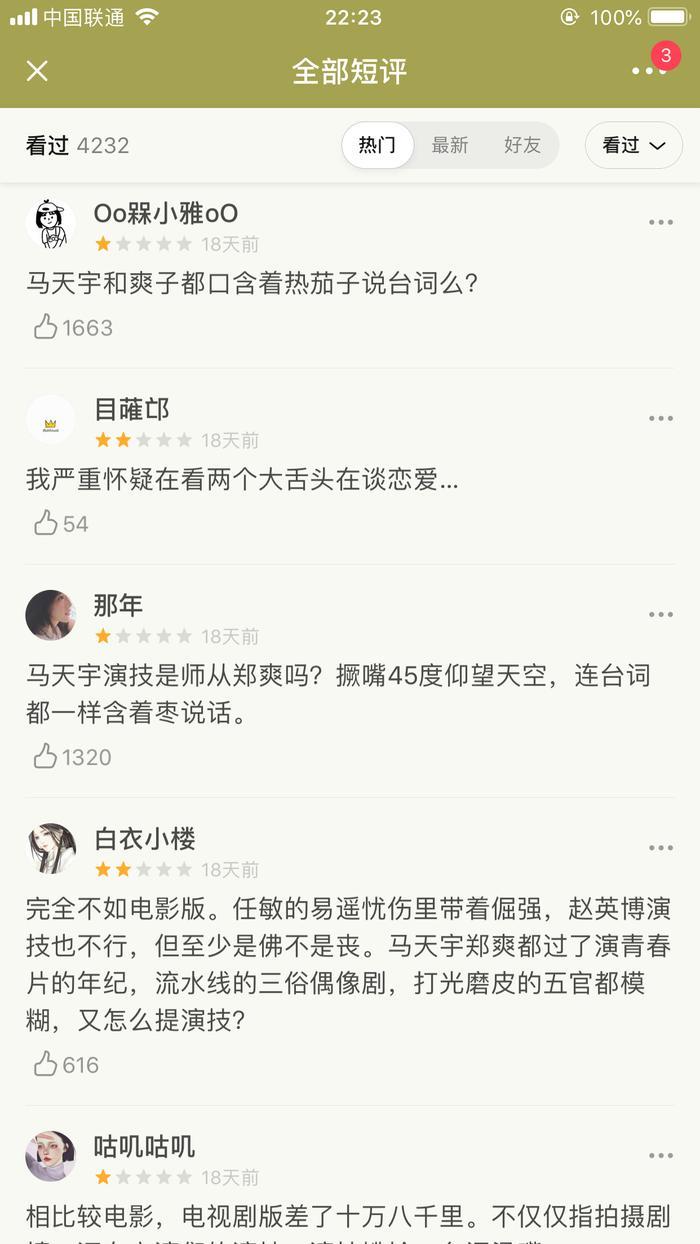This screenshot has height=1244, width=700.
Task: Expand the 看过 filter dropdown
Action: coord(633,145)
